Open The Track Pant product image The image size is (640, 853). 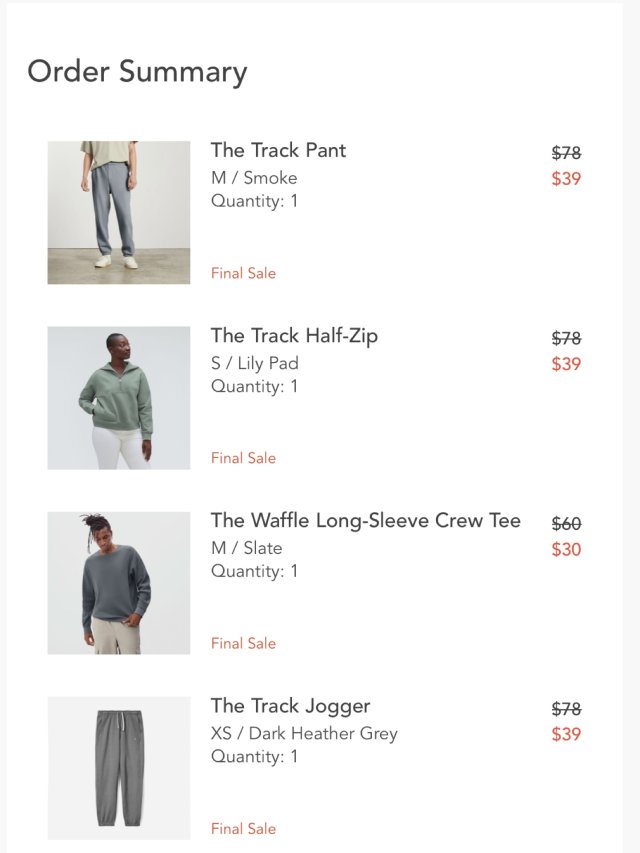(x=118, y=212)
